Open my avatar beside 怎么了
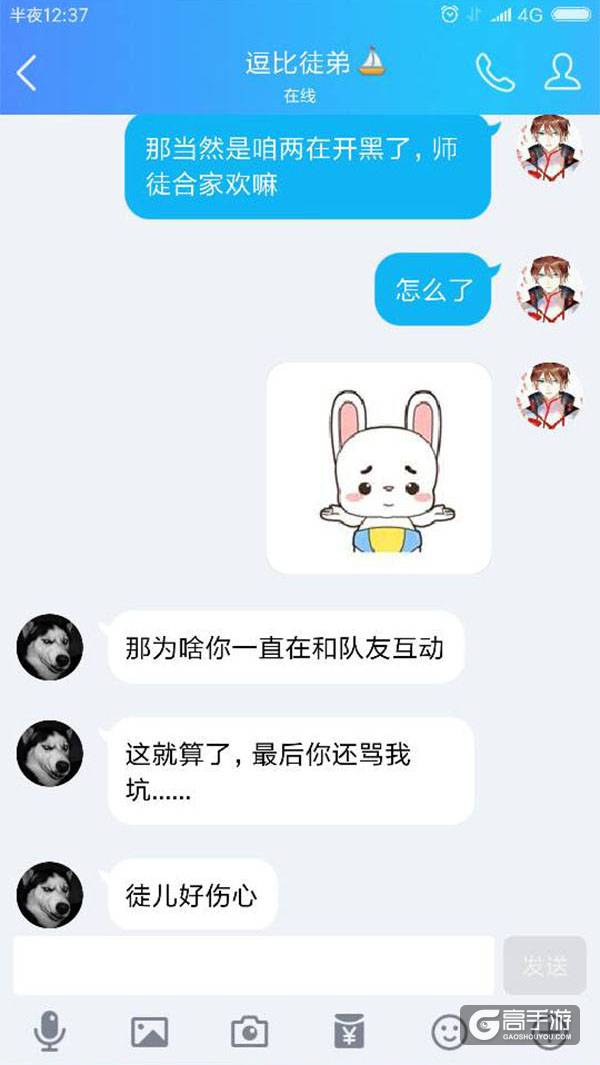This screenshot has width=600, height=1065. point(549,288)
